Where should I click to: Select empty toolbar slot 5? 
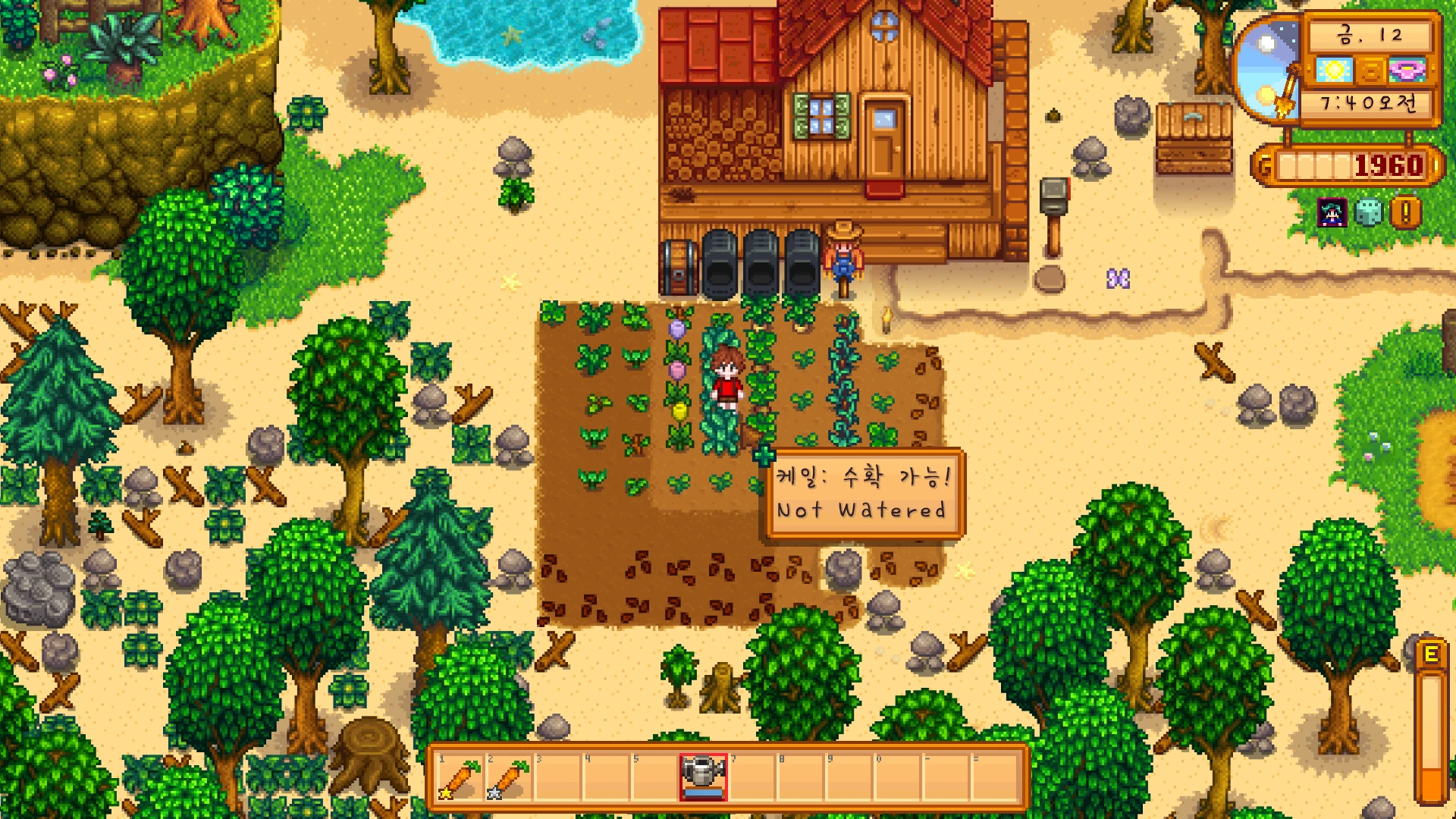(x=654, y=778)
